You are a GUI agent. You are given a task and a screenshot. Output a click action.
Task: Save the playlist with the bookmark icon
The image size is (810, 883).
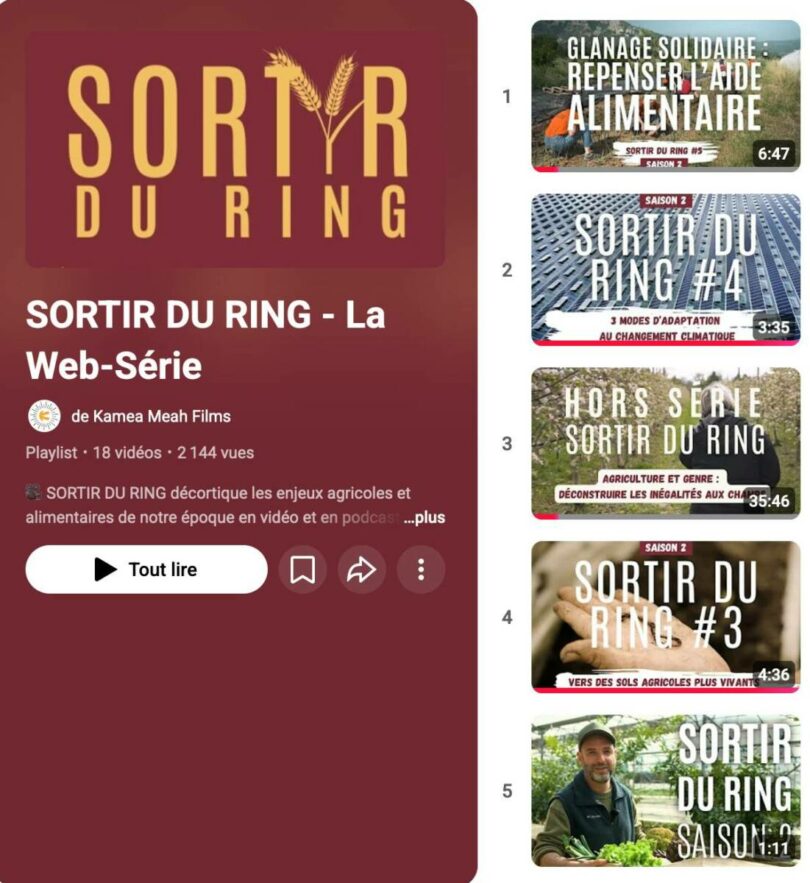[x=302, y=570]
